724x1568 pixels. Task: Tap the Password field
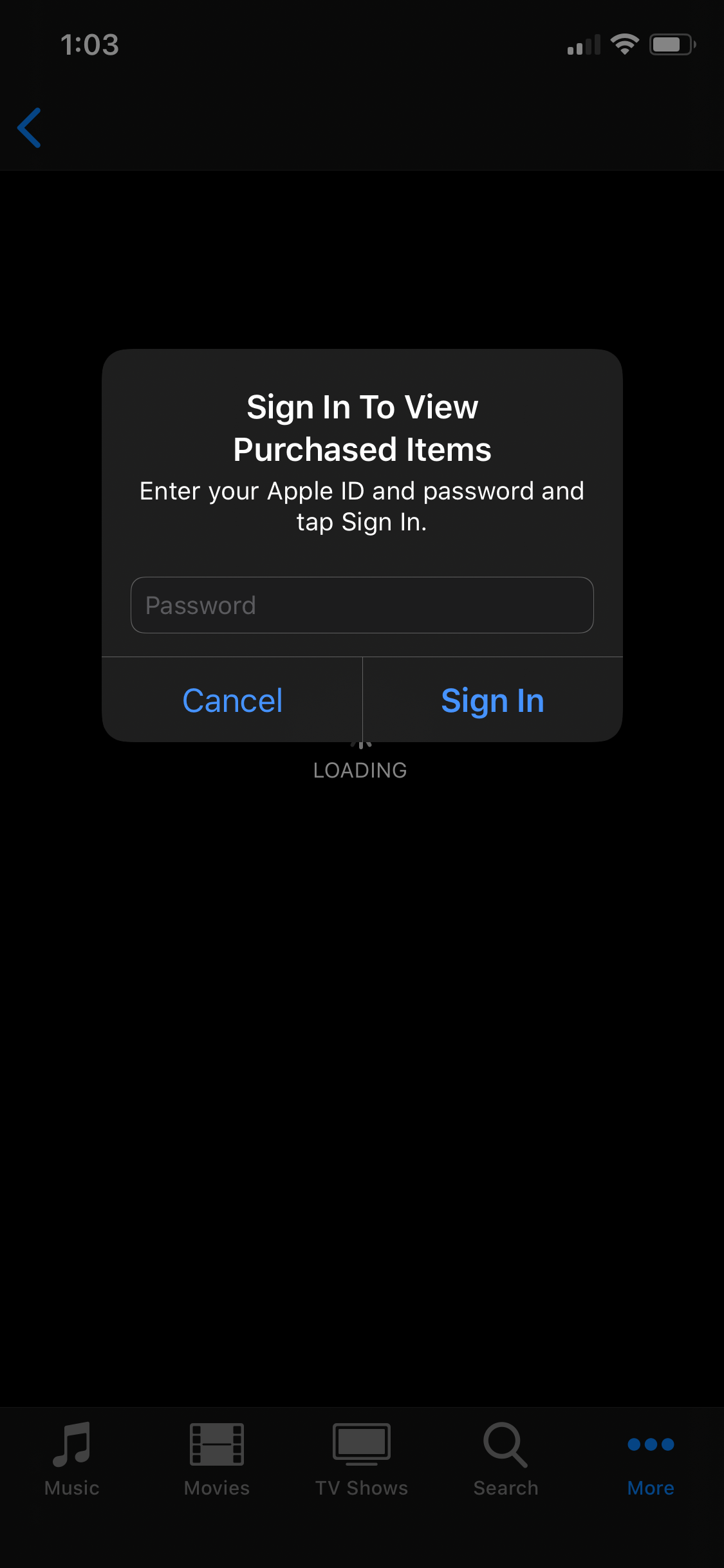362,605
